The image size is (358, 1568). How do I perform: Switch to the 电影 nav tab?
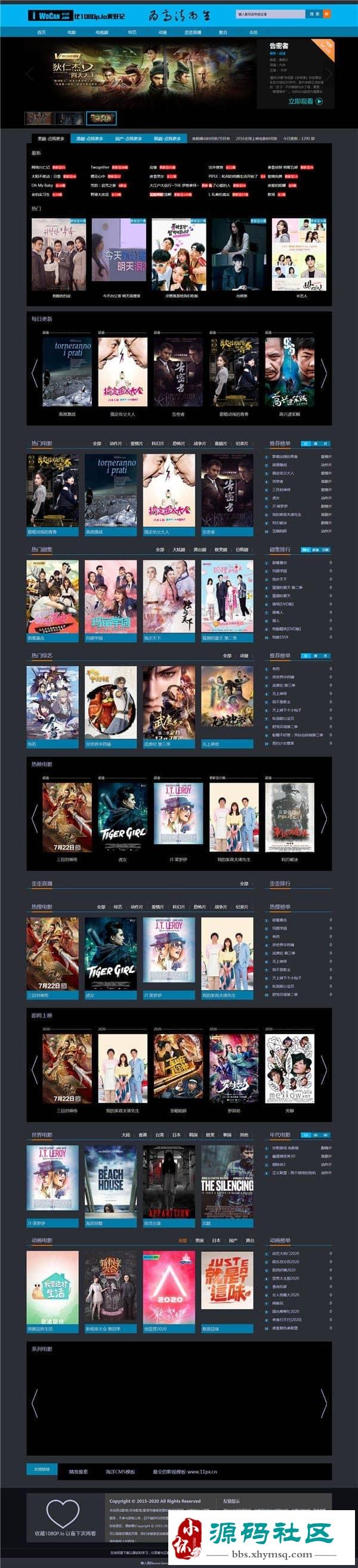72,32
